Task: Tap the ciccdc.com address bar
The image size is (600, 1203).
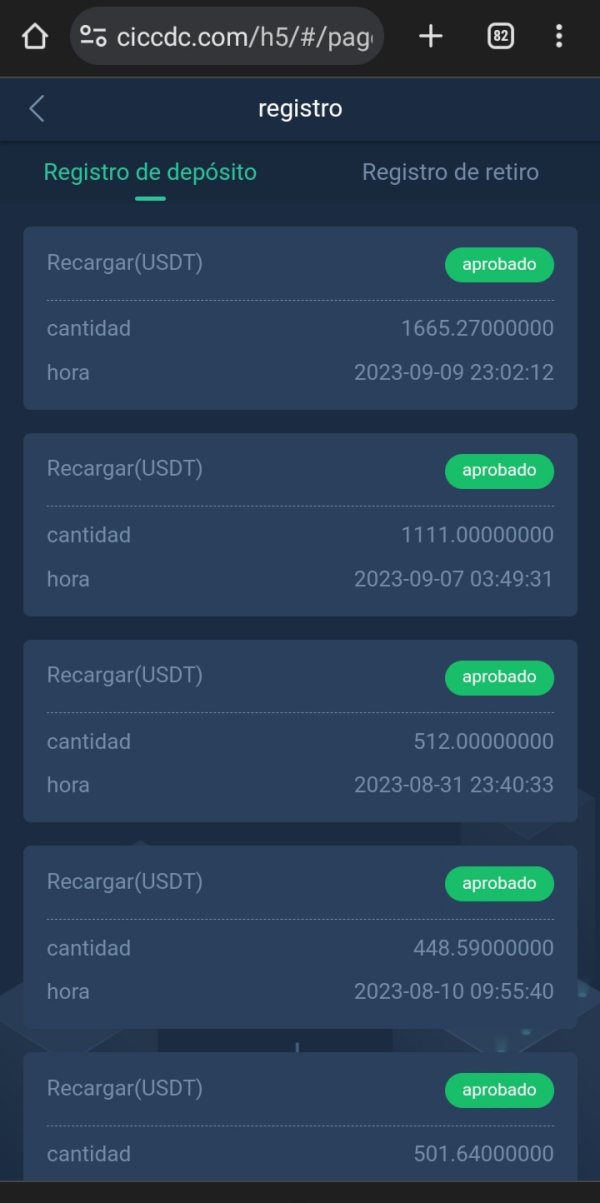Action: [227, 37]
